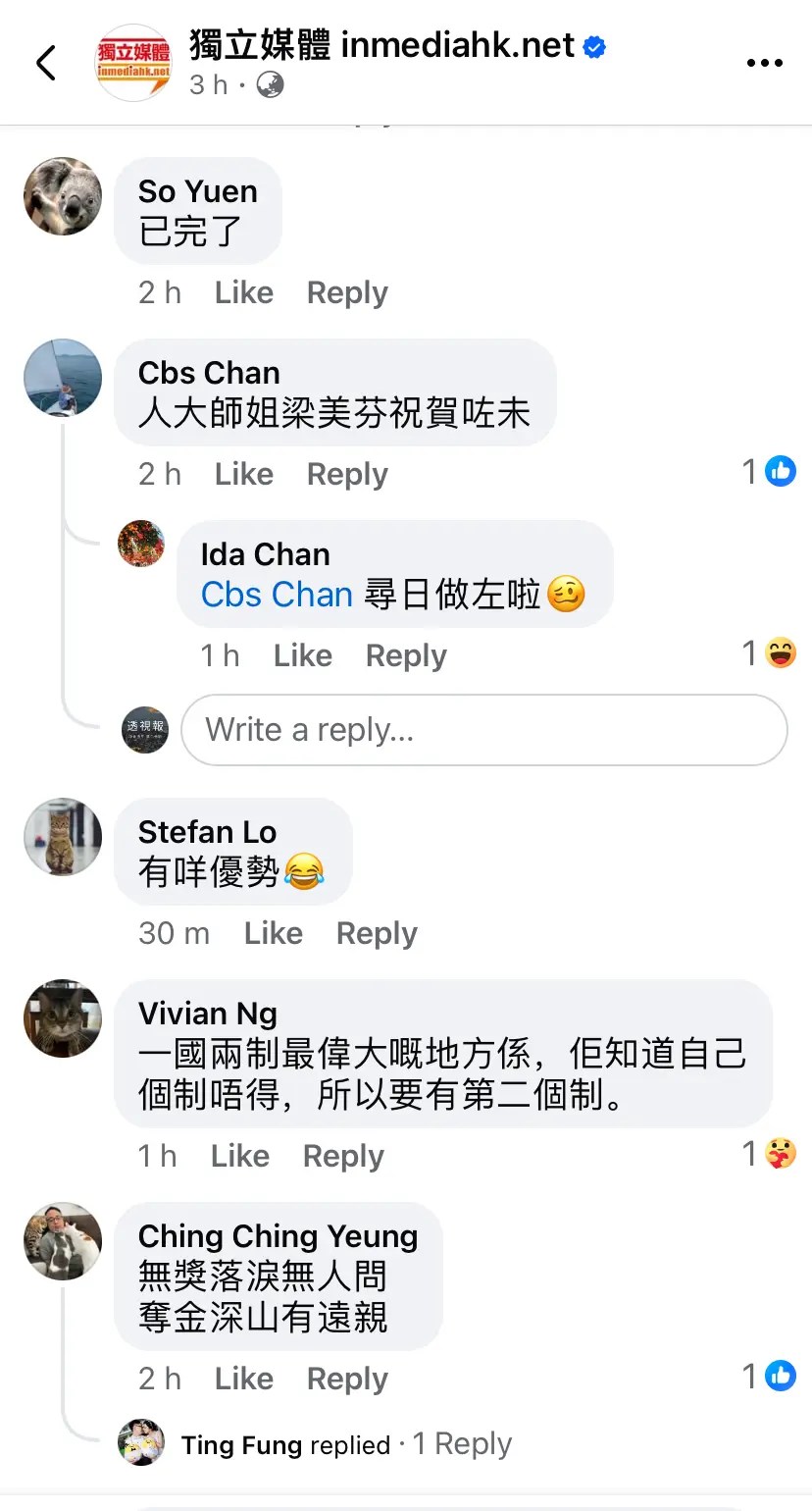Like So Yuen's comment
This screenshot has height=1511, width=812.
(243, 292)
